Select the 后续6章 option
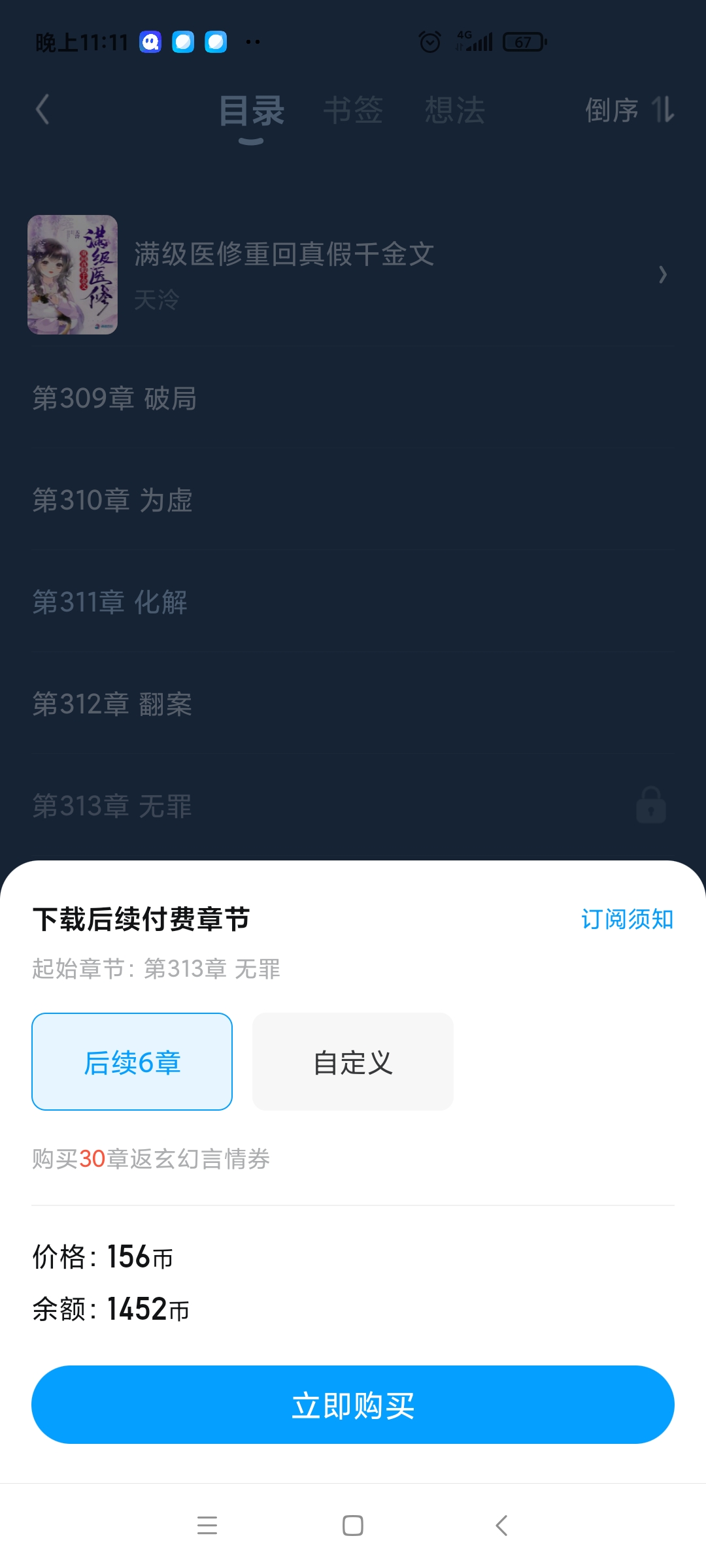Image resolution: width=706 pixels, height=1568 pixels. pyautogui.click(x=132, y=1062)
